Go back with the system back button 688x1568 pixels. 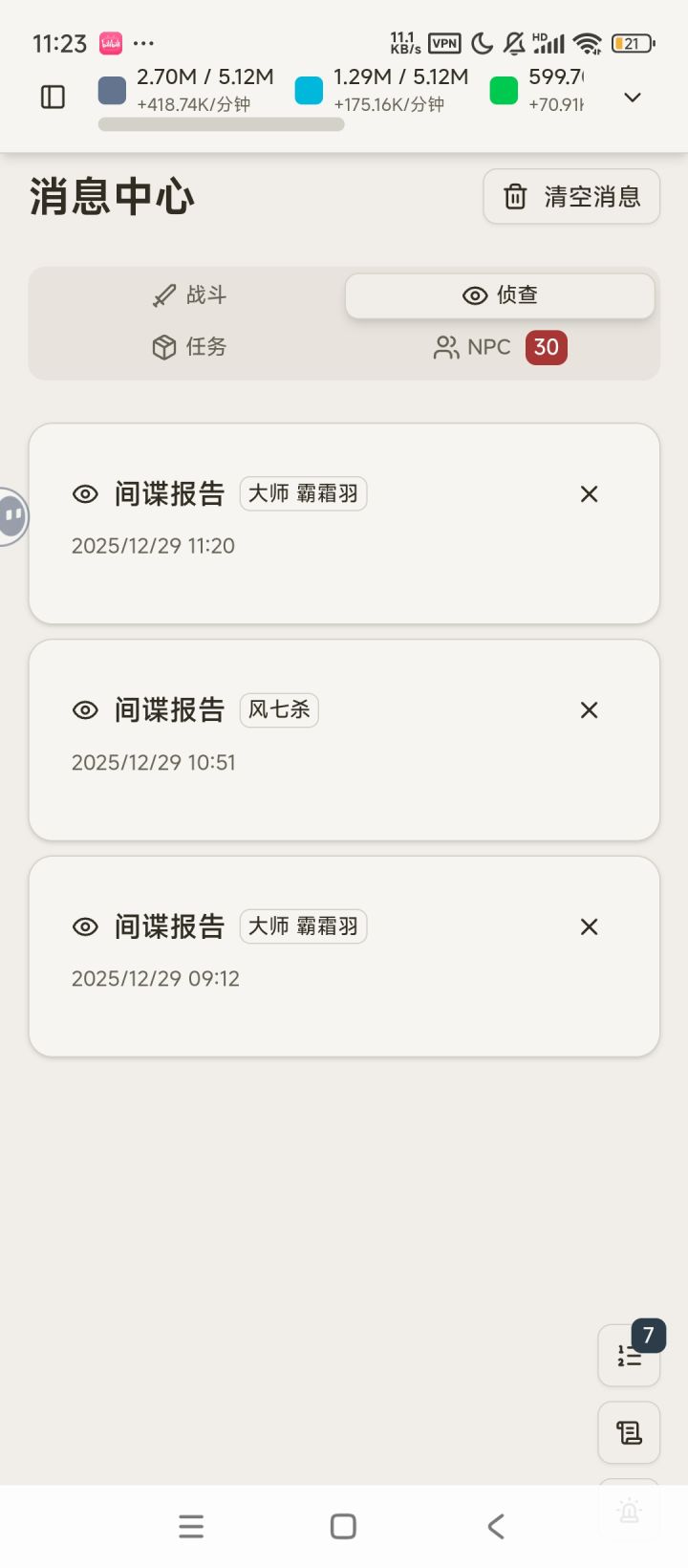[495, 1526]
